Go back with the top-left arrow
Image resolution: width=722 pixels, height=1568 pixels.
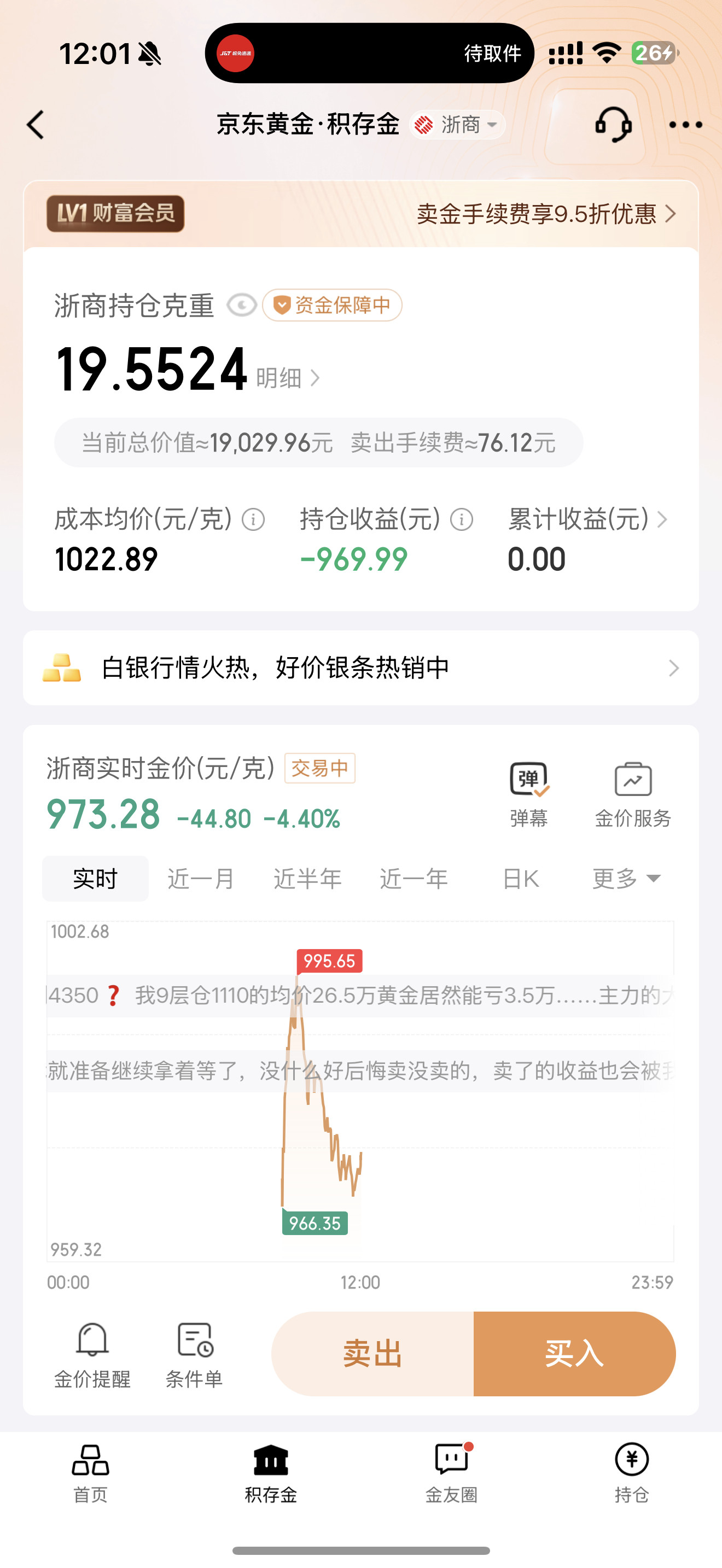(34, 125)
